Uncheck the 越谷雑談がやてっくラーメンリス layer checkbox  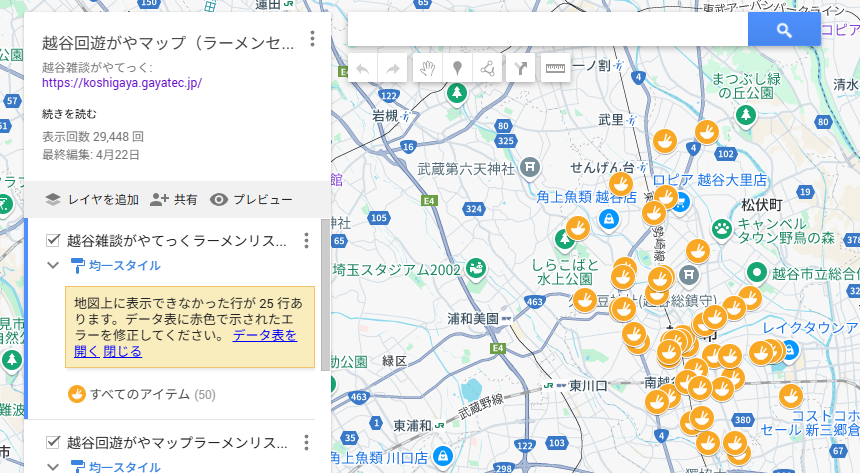[54, 240]
